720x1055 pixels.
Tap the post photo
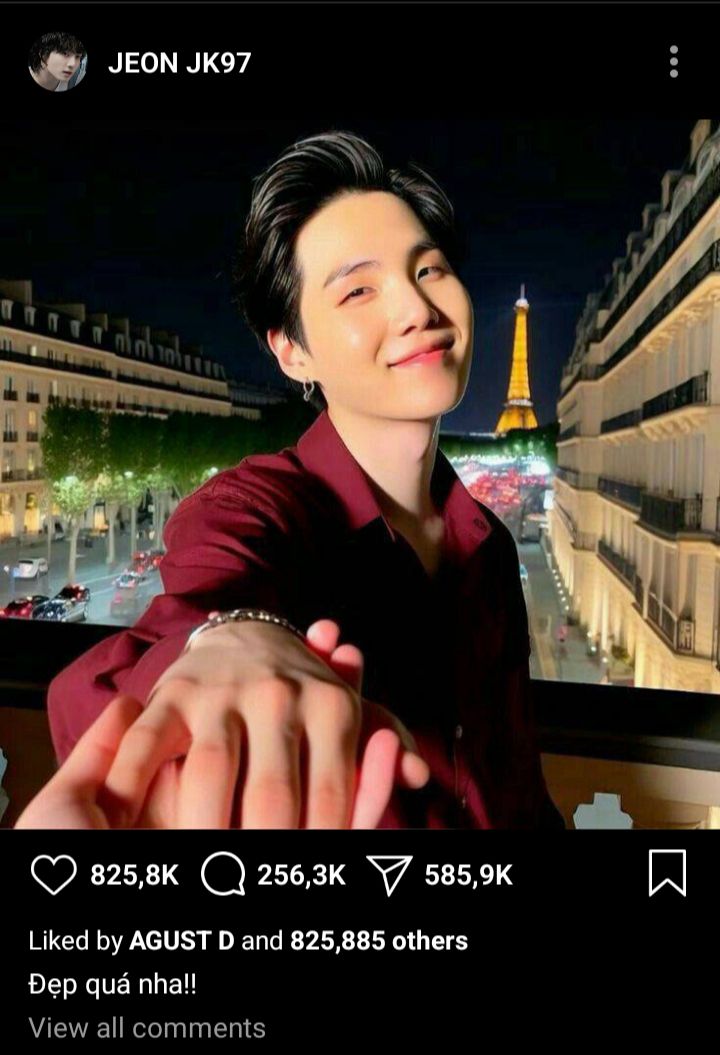pyautogui.click(x=360, y=470)
